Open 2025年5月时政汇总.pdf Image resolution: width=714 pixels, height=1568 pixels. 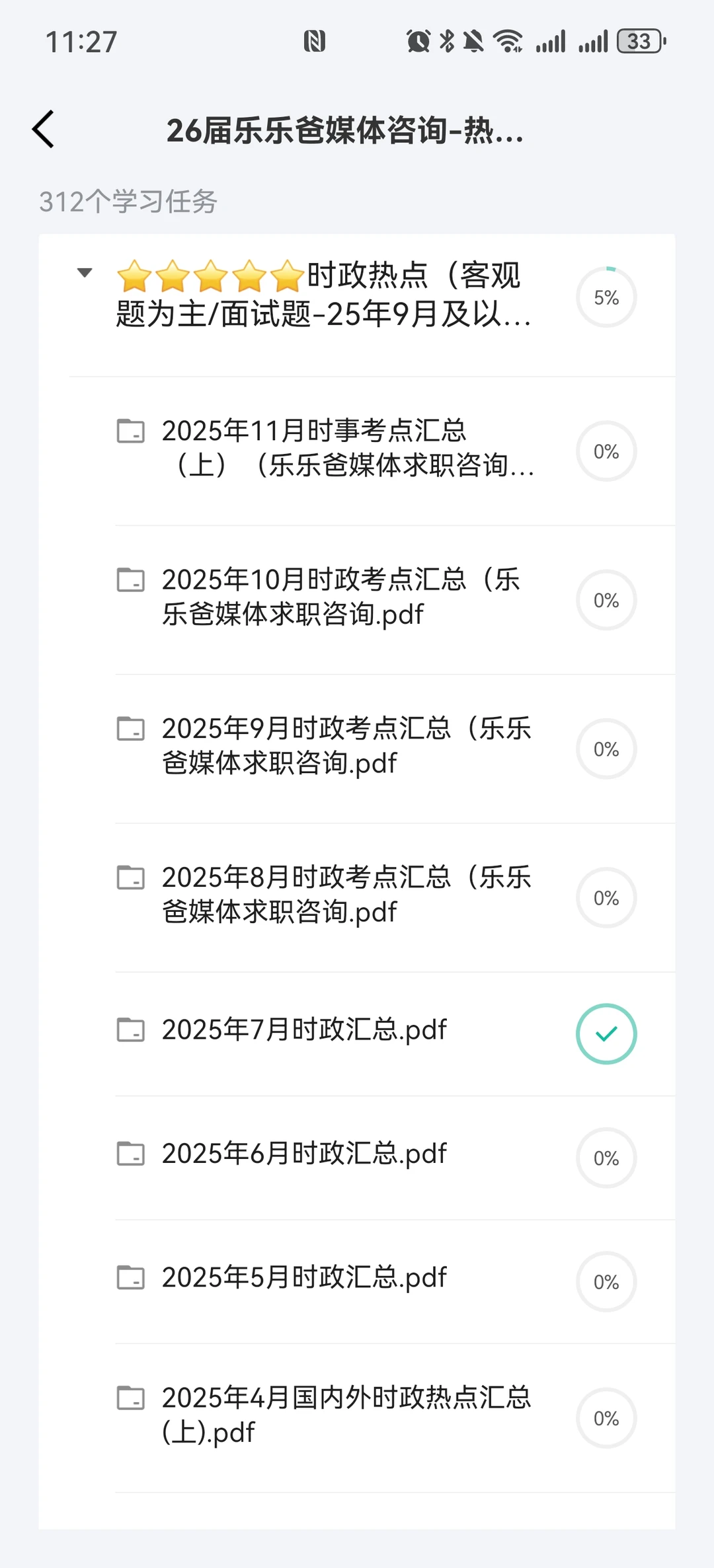point(395,1282)
